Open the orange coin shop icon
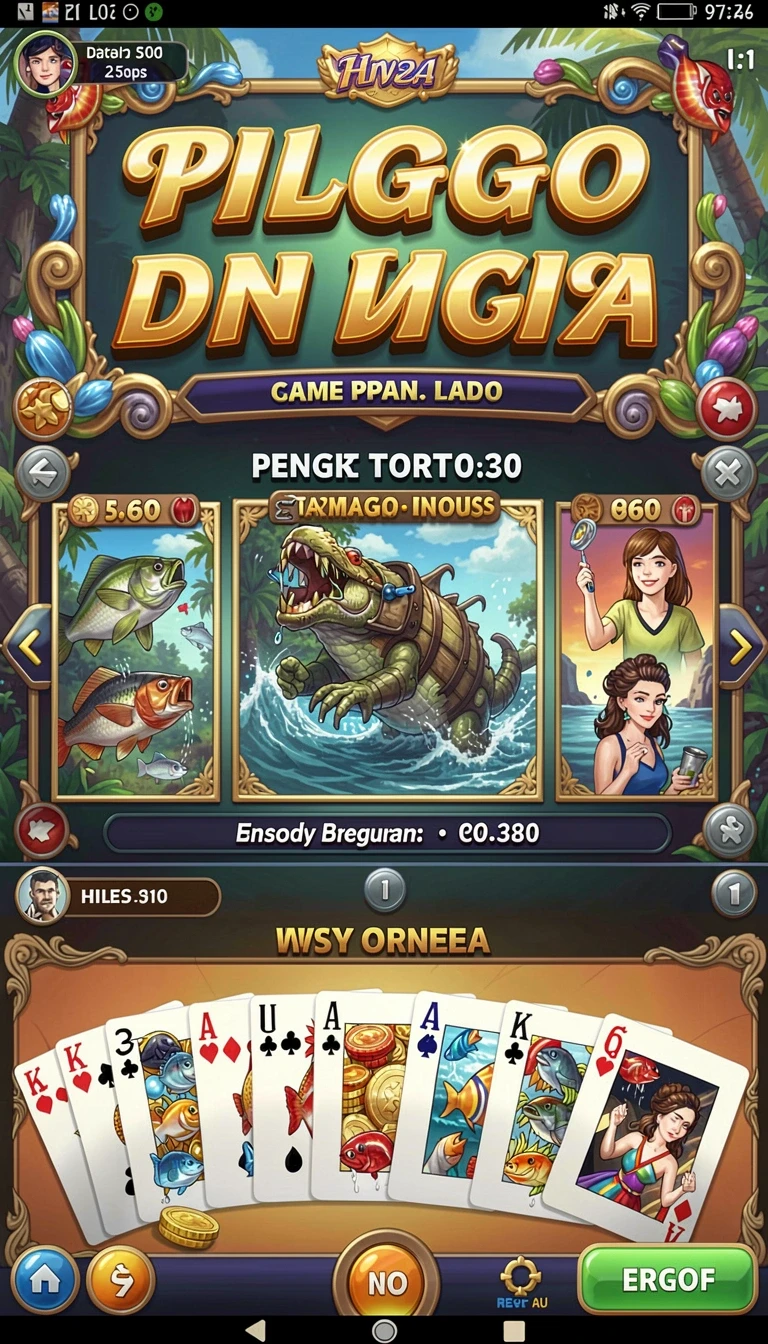Image resolution: width=768 pixels, height=1344 pixels. click(121, 1280)
